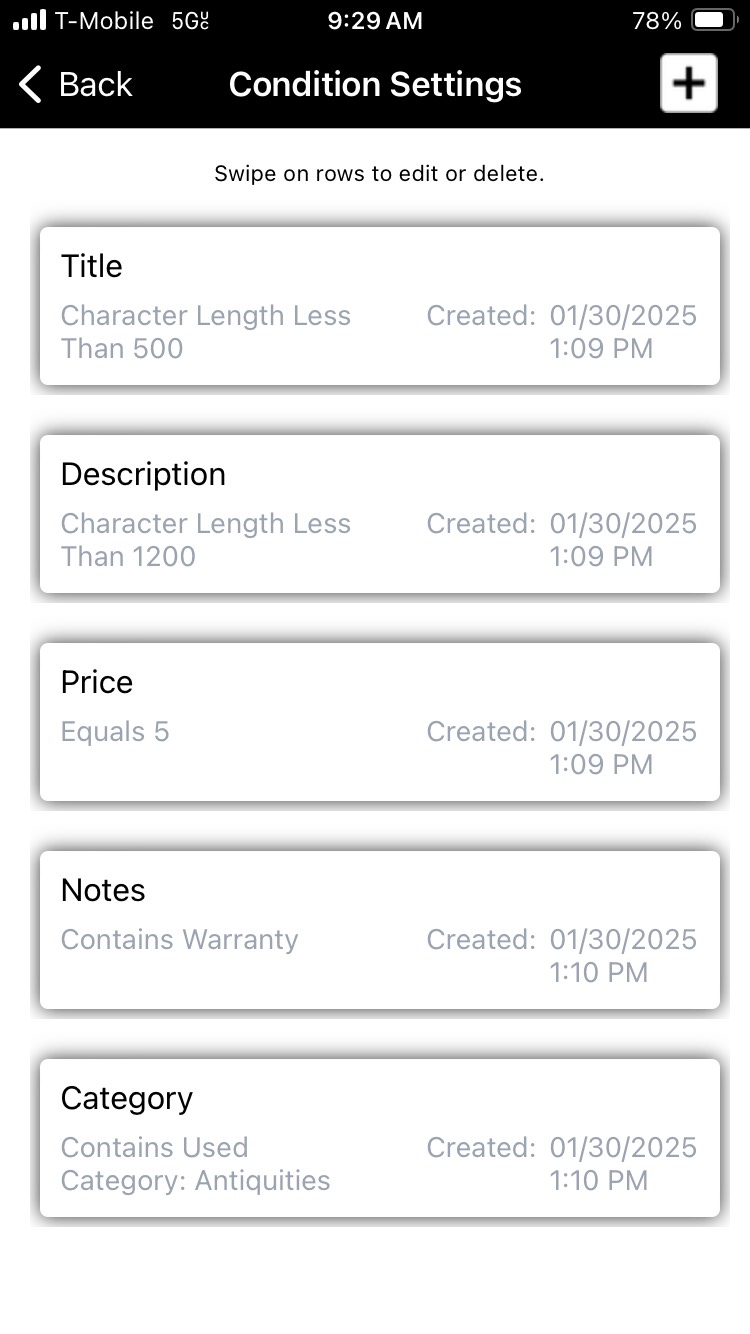Go back to the previous screen
Viewport: 750px width, 1334px height.
(75, 85)
